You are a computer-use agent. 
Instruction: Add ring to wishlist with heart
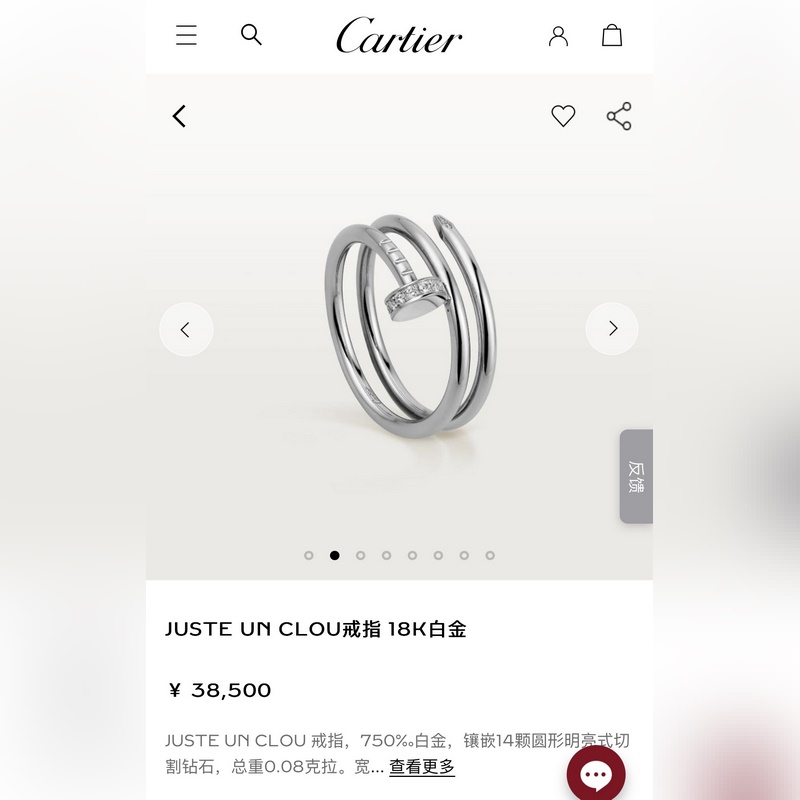563,116
